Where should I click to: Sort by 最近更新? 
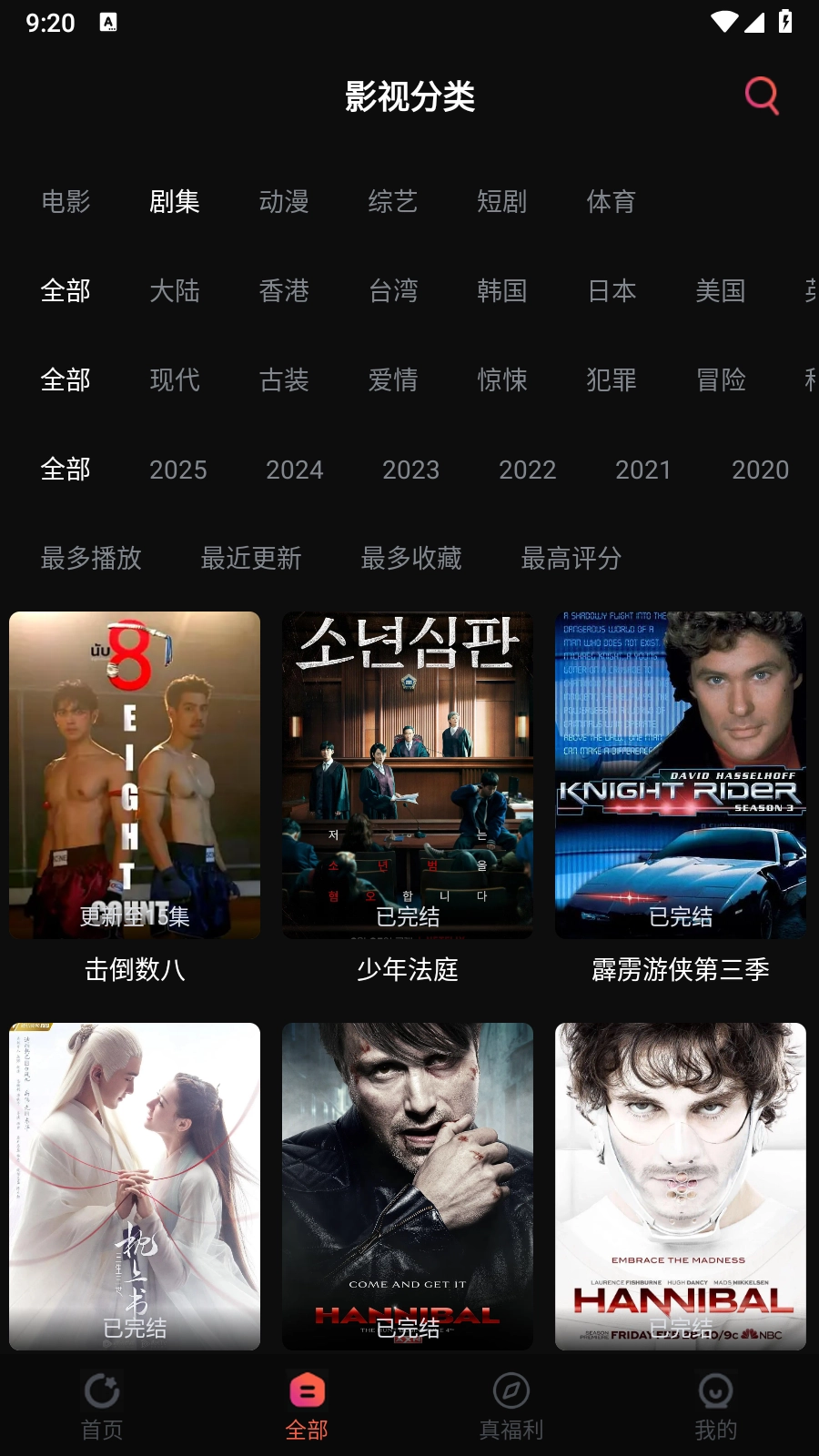[252, 559]
